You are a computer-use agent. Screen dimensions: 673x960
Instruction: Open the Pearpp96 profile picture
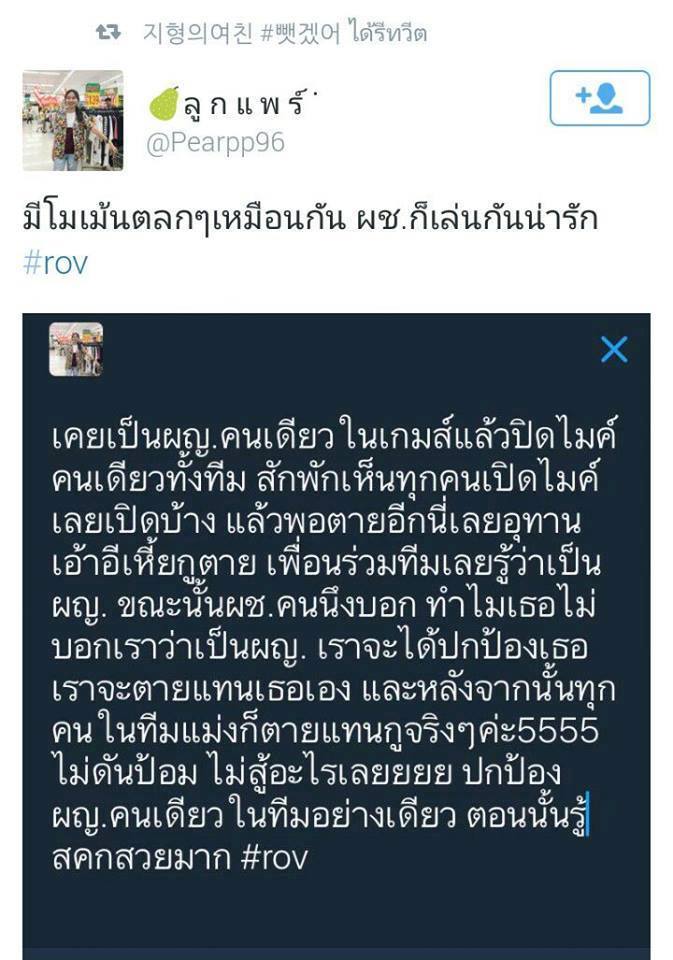click(x=72, y=120)
